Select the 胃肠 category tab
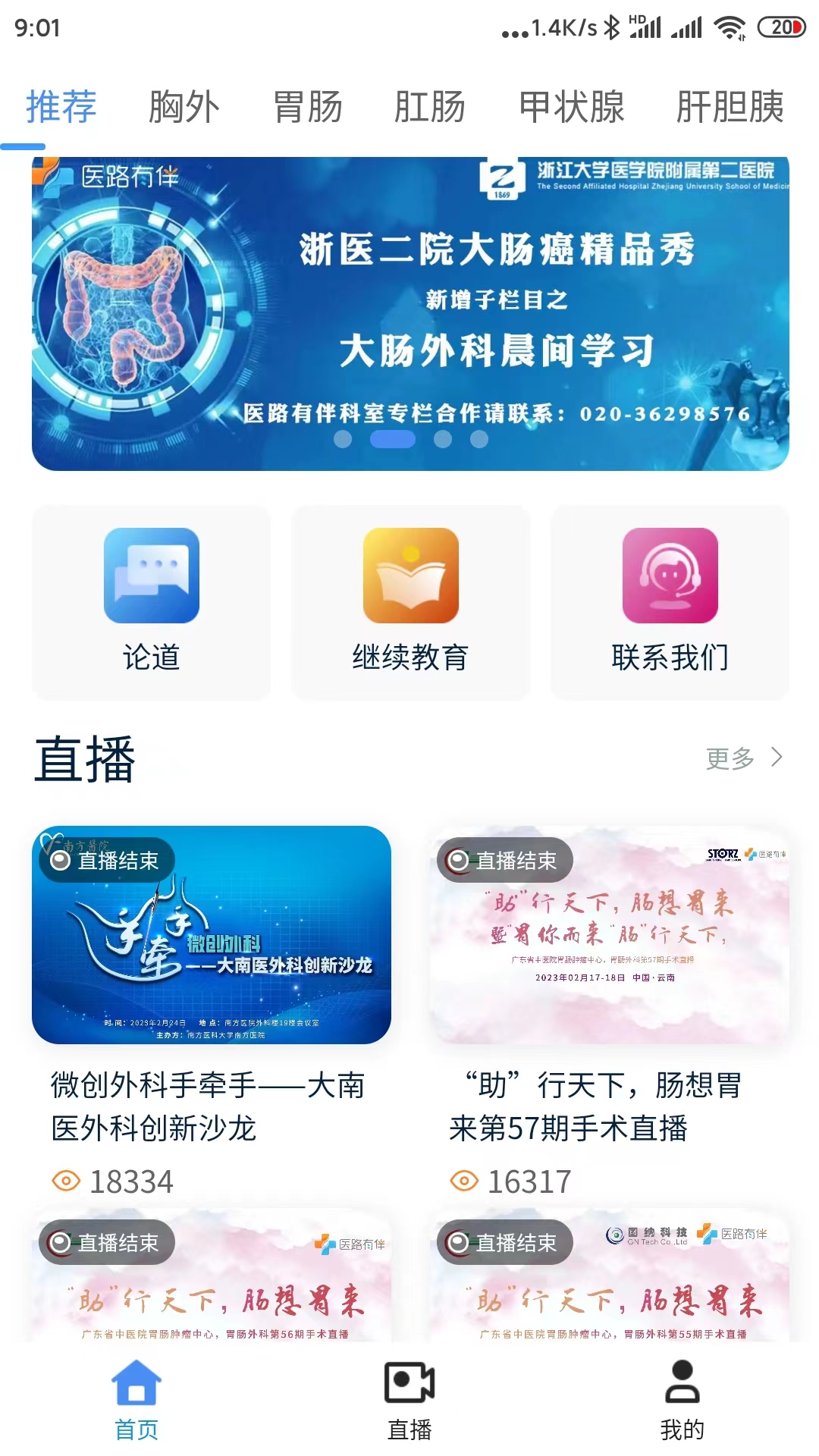 [307, 107]
